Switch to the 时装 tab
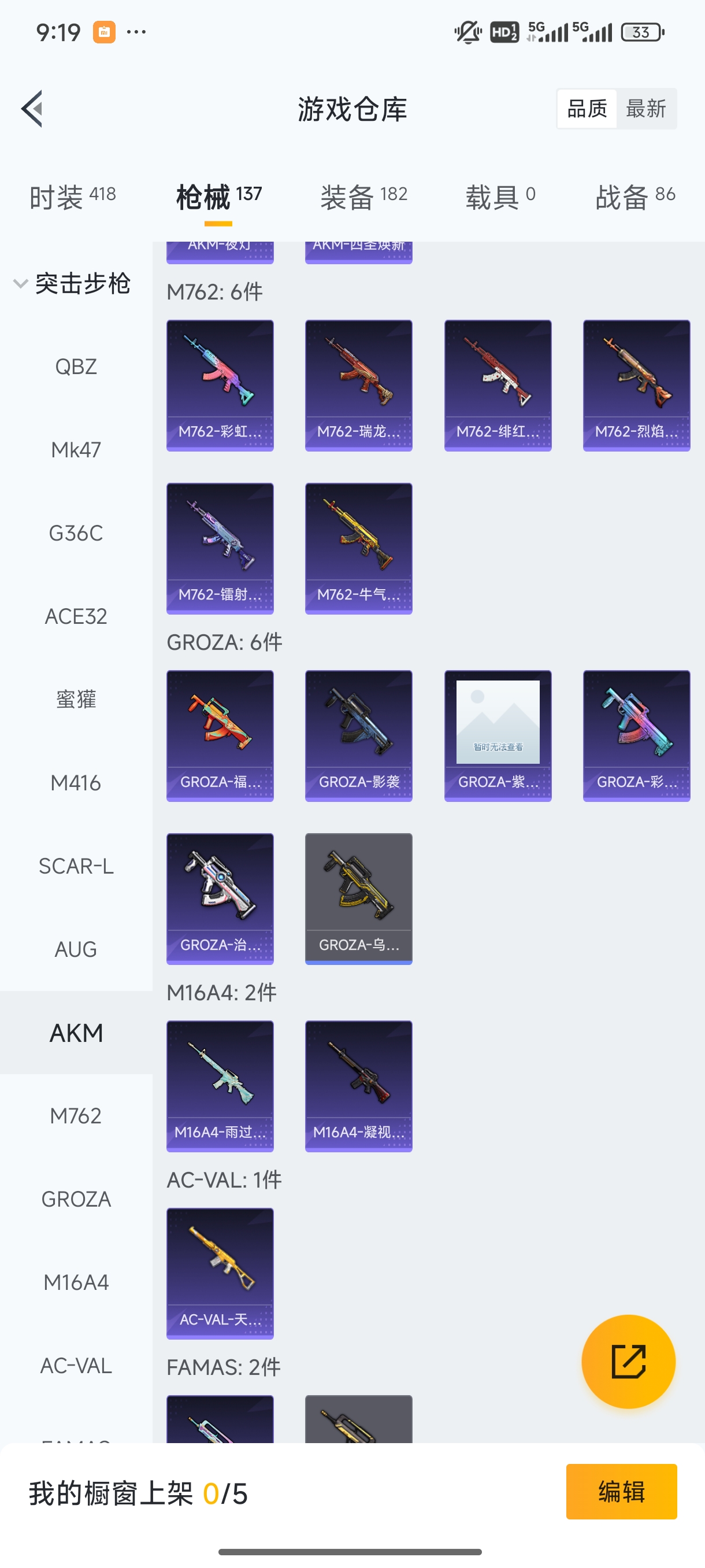 click(x=72, y=197)
